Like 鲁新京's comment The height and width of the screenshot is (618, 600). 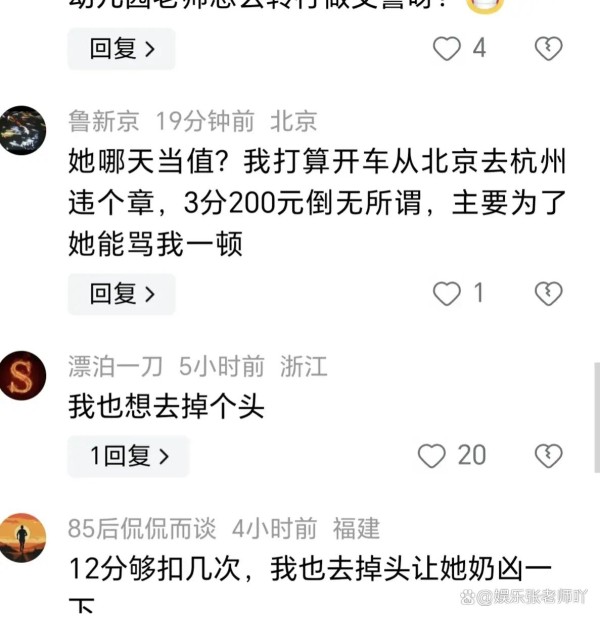[x=447, y=294]
